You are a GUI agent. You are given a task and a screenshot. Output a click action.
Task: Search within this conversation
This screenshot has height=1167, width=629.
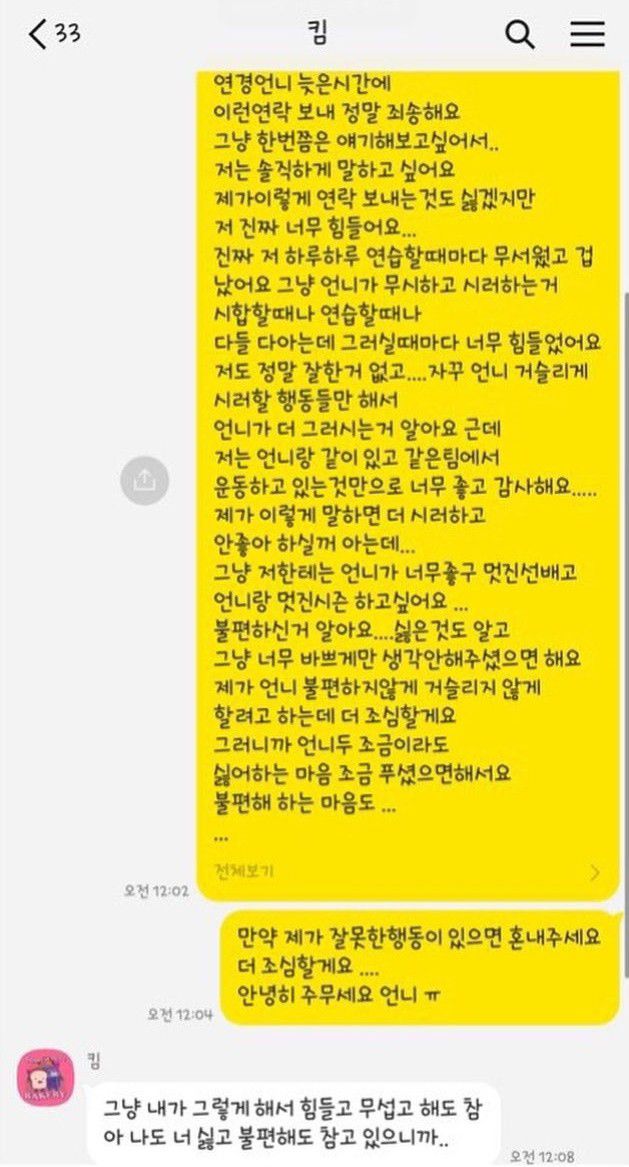click(519, 34)
